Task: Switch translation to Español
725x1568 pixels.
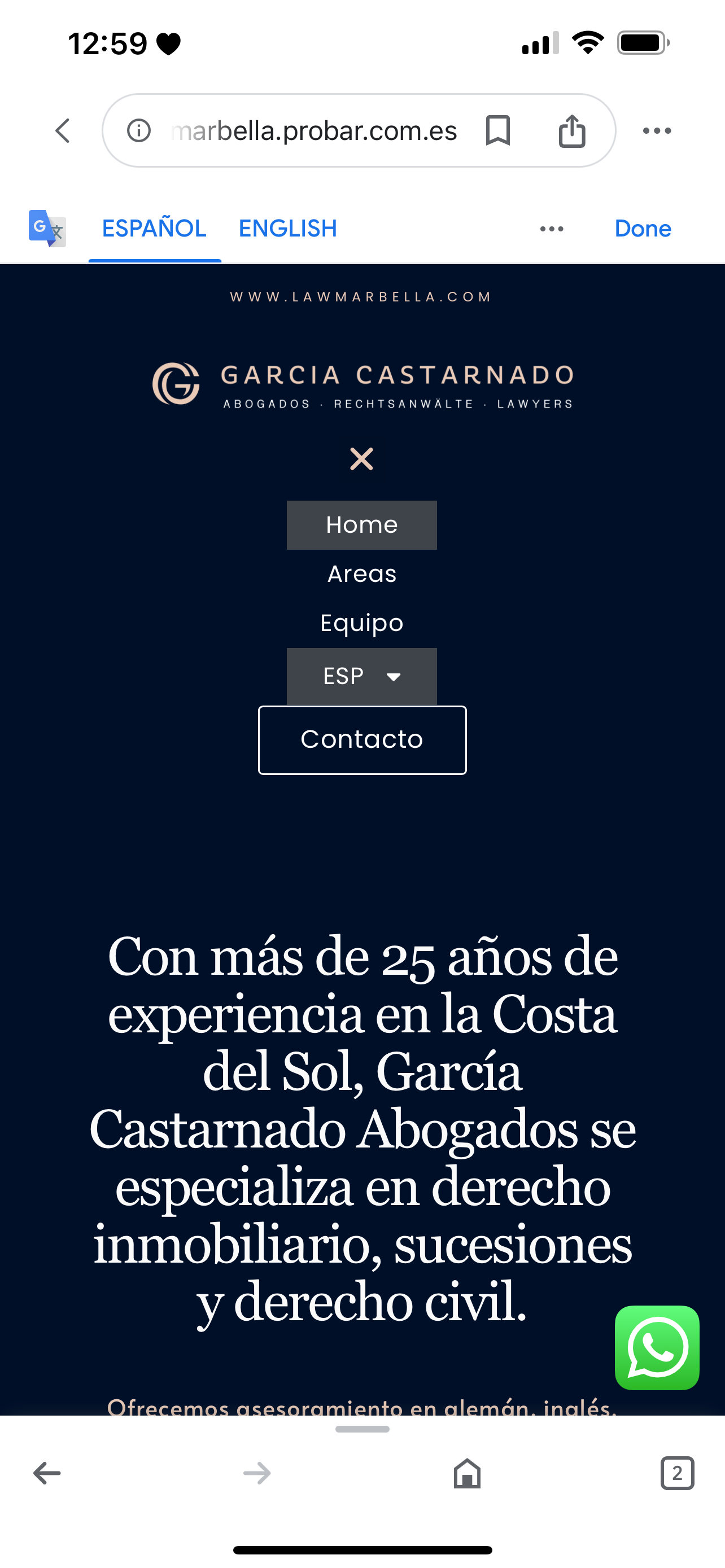Action: click(x=154, y=229)
